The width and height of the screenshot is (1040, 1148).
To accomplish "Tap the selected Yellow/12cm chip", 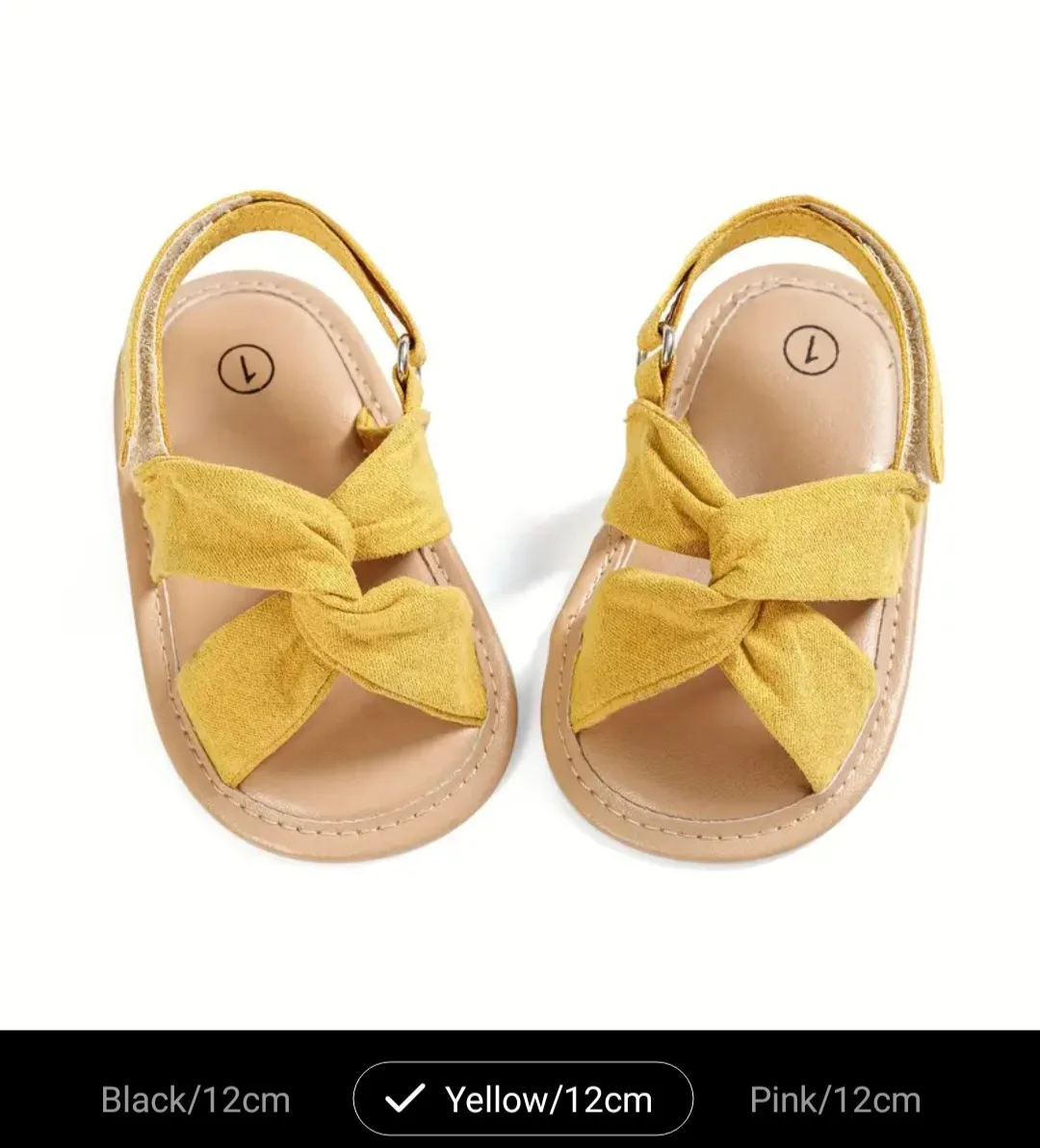I will [x=523, y=1099].
